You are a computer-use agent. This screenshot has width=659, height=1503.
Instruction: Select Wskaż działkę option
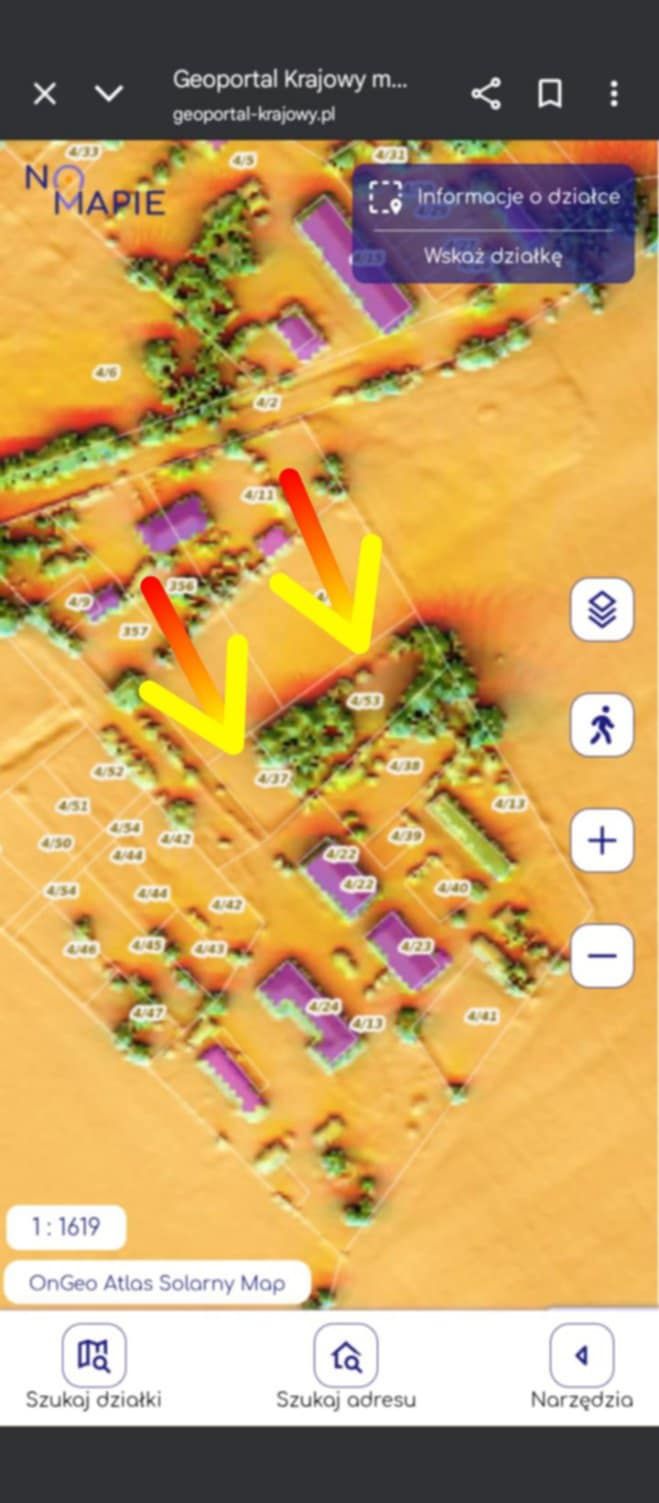[492, 255]
